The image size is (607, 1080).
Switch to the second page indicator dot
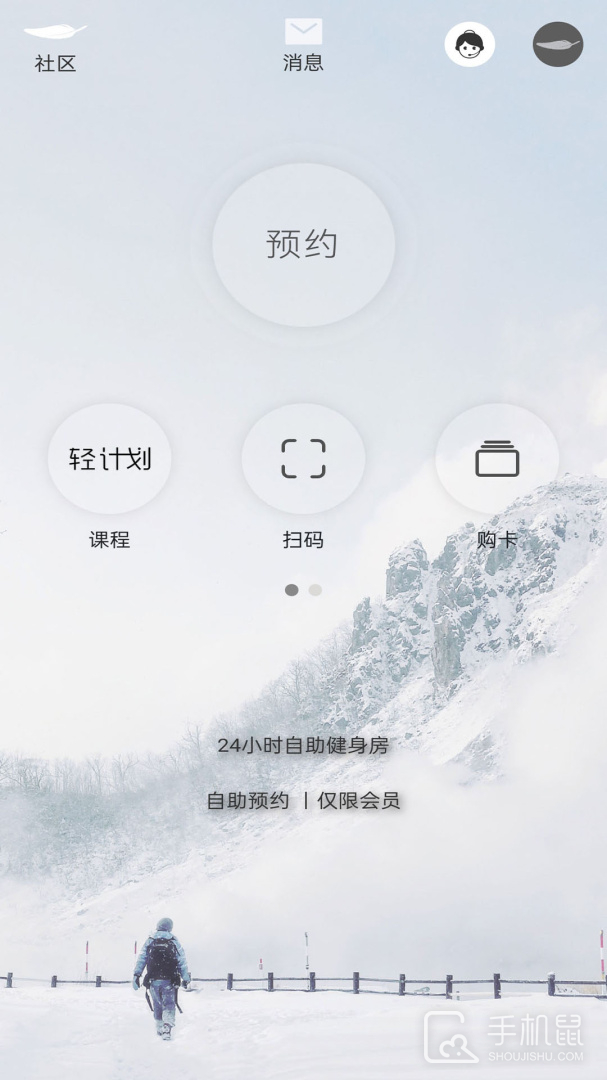coord(315,590)
